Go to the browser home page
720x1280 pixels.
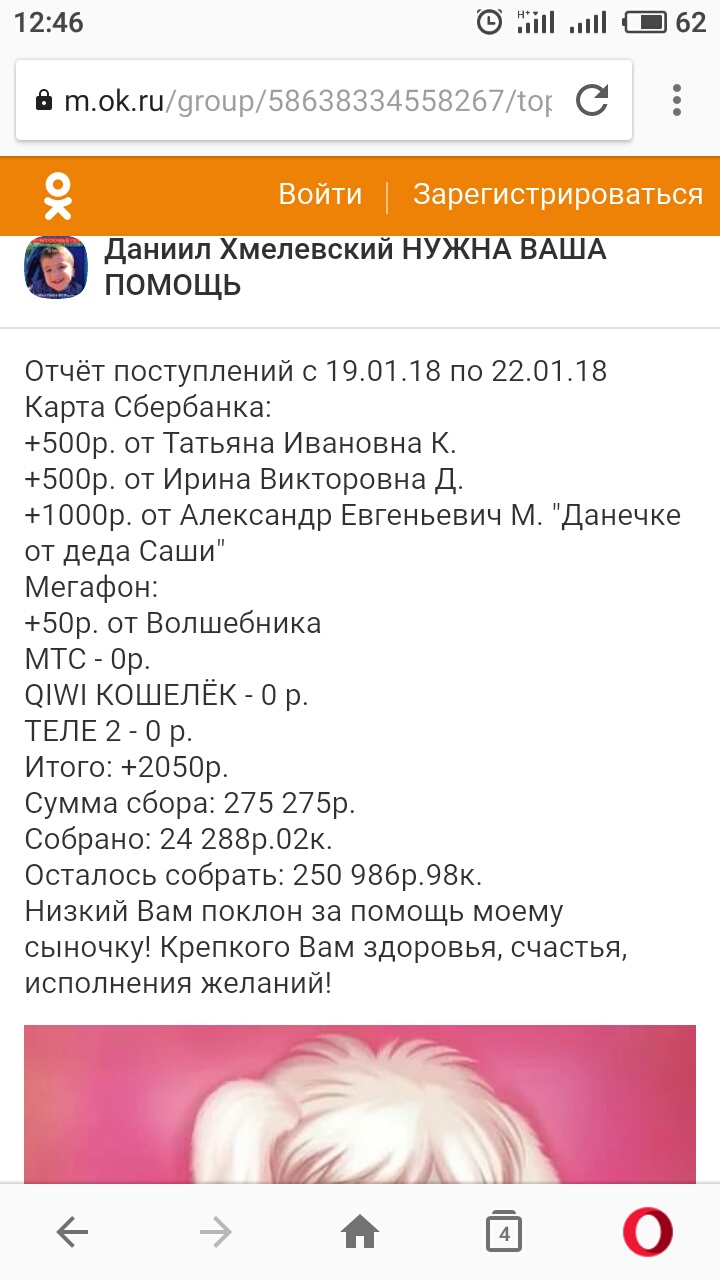pos(360,1233)
